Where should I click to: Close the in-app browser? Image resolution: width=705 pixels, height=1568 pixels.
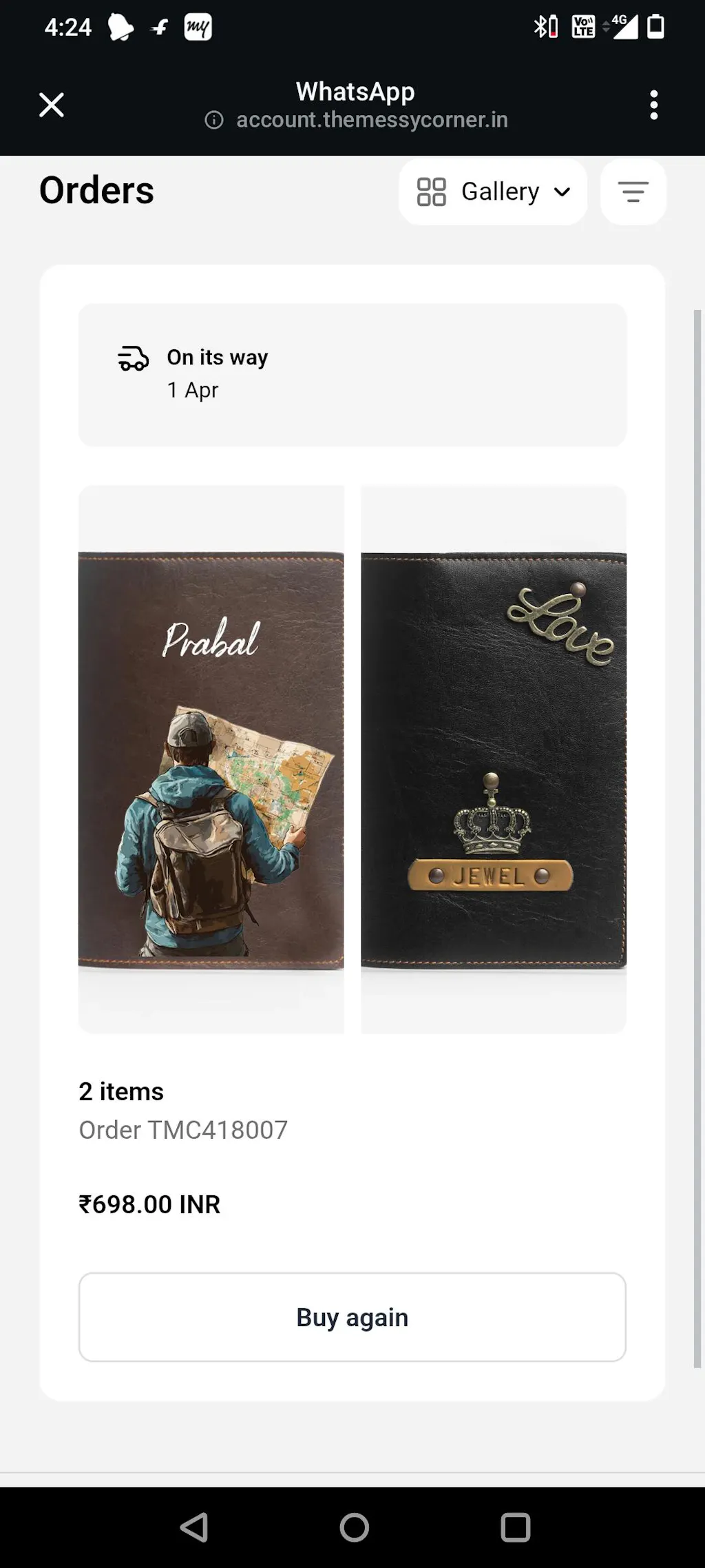(x=52, y=105)
